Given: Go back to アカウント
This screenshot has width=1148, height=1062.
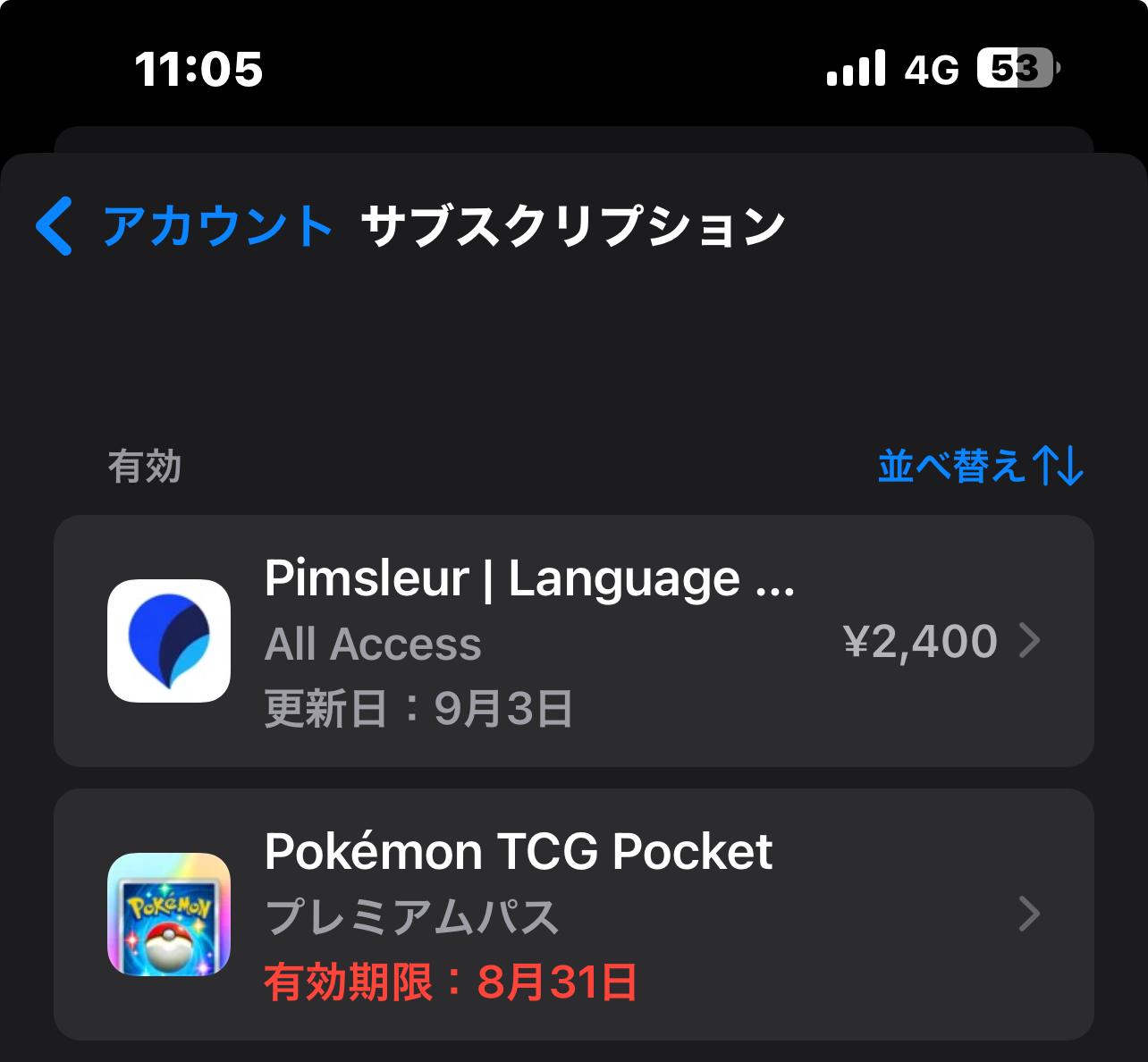Looking at the screenshot, I should 183,226.
